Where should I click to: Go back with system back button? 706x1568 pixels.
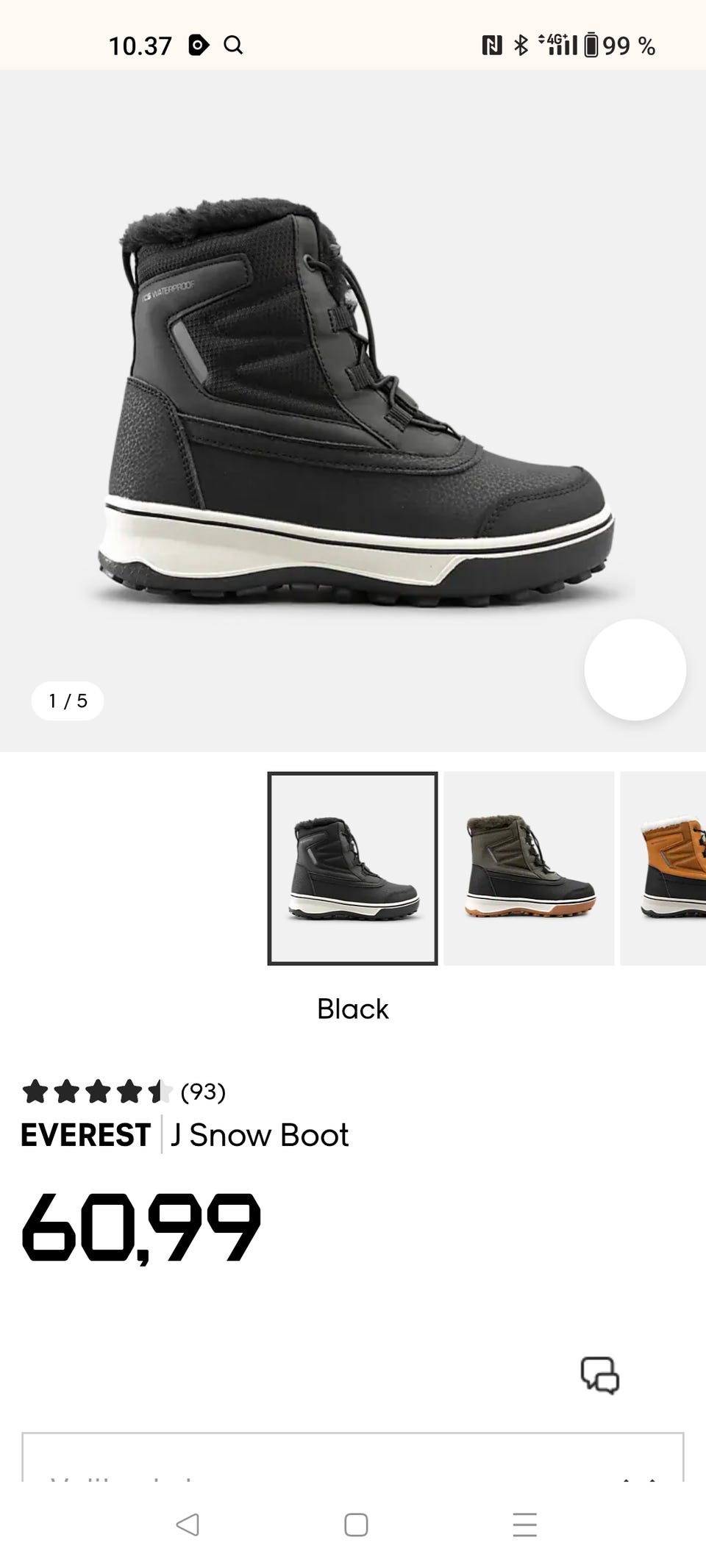188,1525
